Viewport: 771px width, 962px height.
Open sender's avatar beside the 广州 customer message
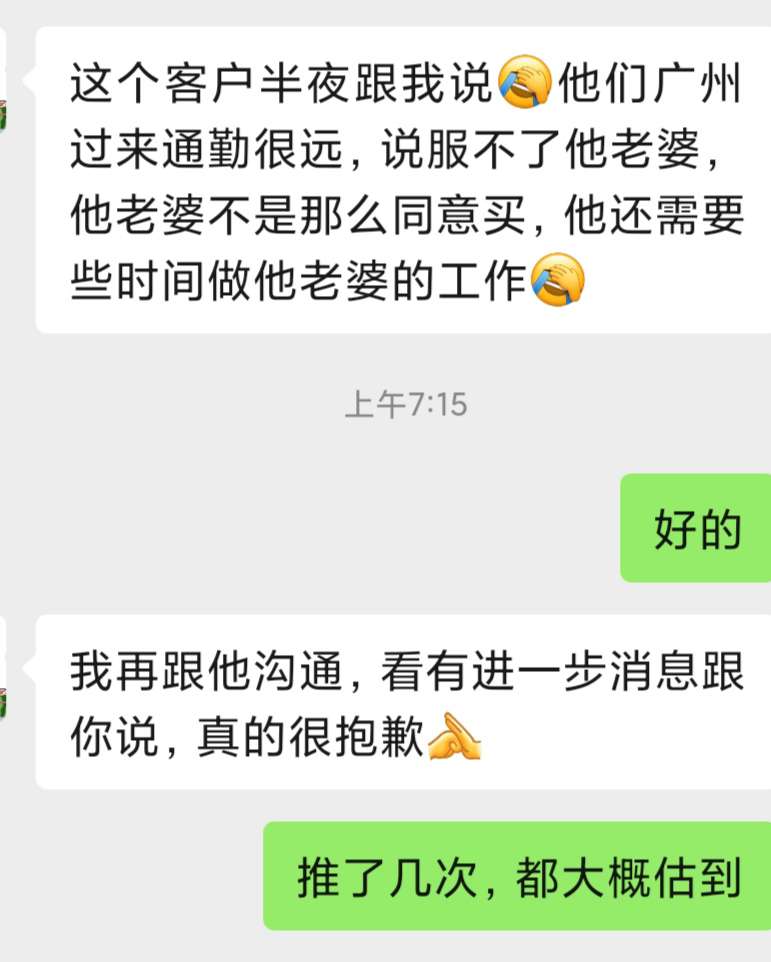(3, 113)
